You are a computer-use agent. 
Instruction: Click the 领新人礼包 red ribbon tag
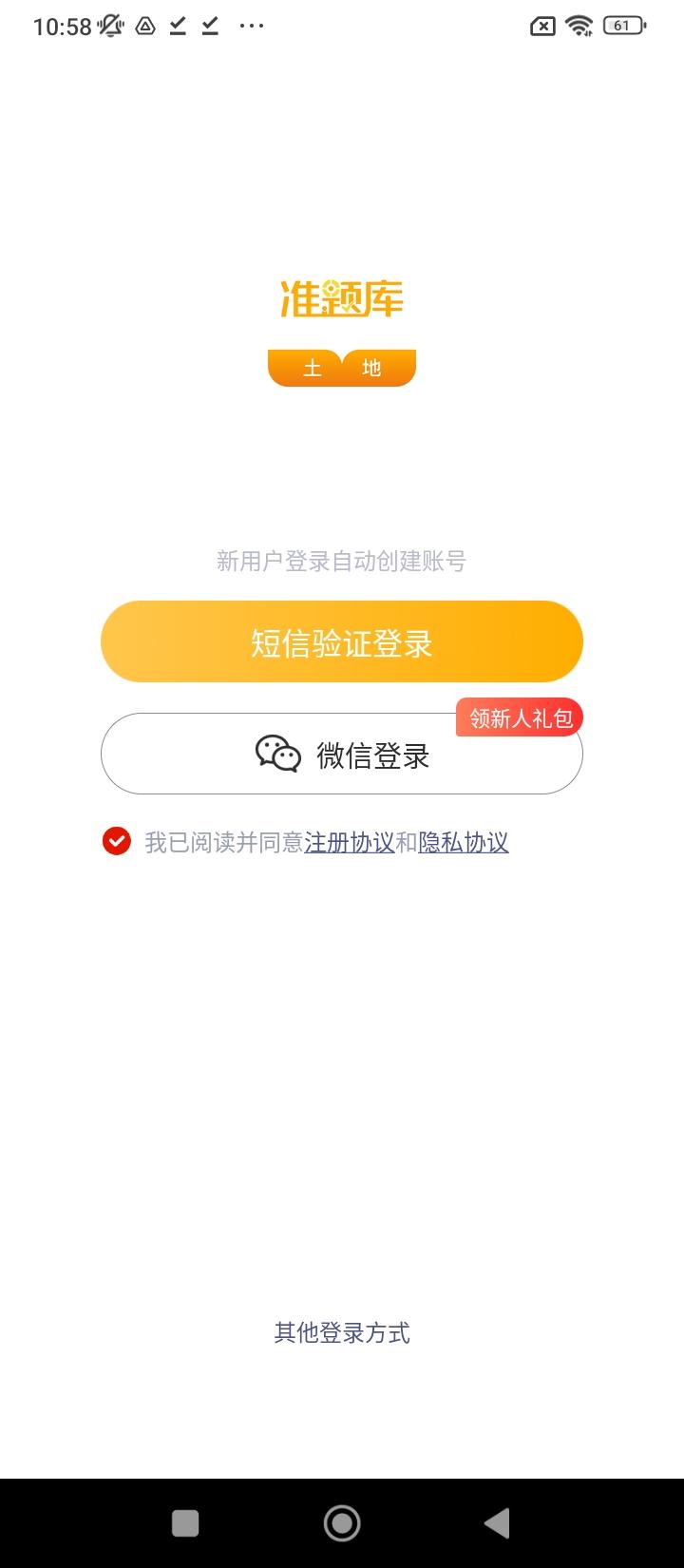pos(519,716)
